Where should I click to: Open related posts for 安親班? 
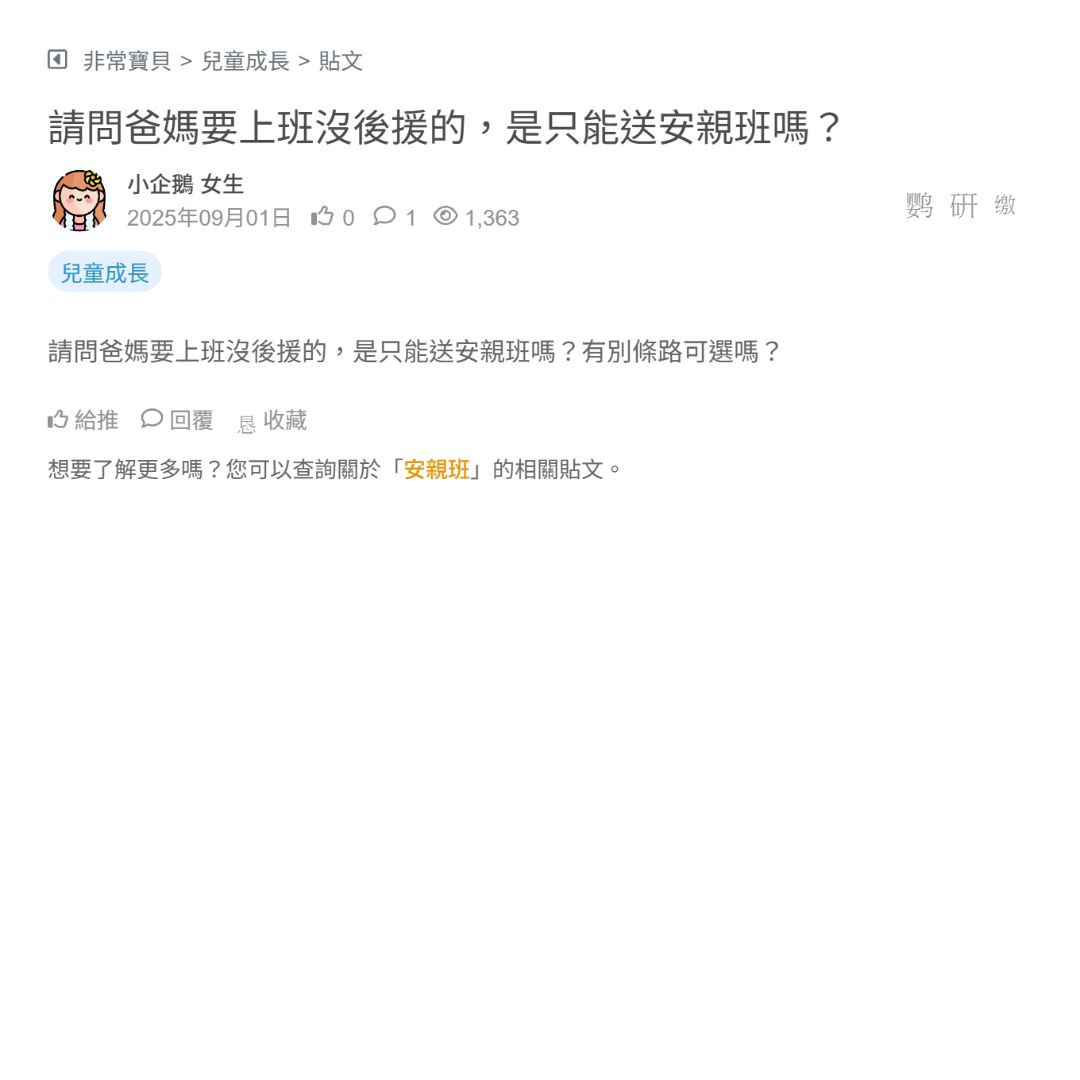coord(437,469)
